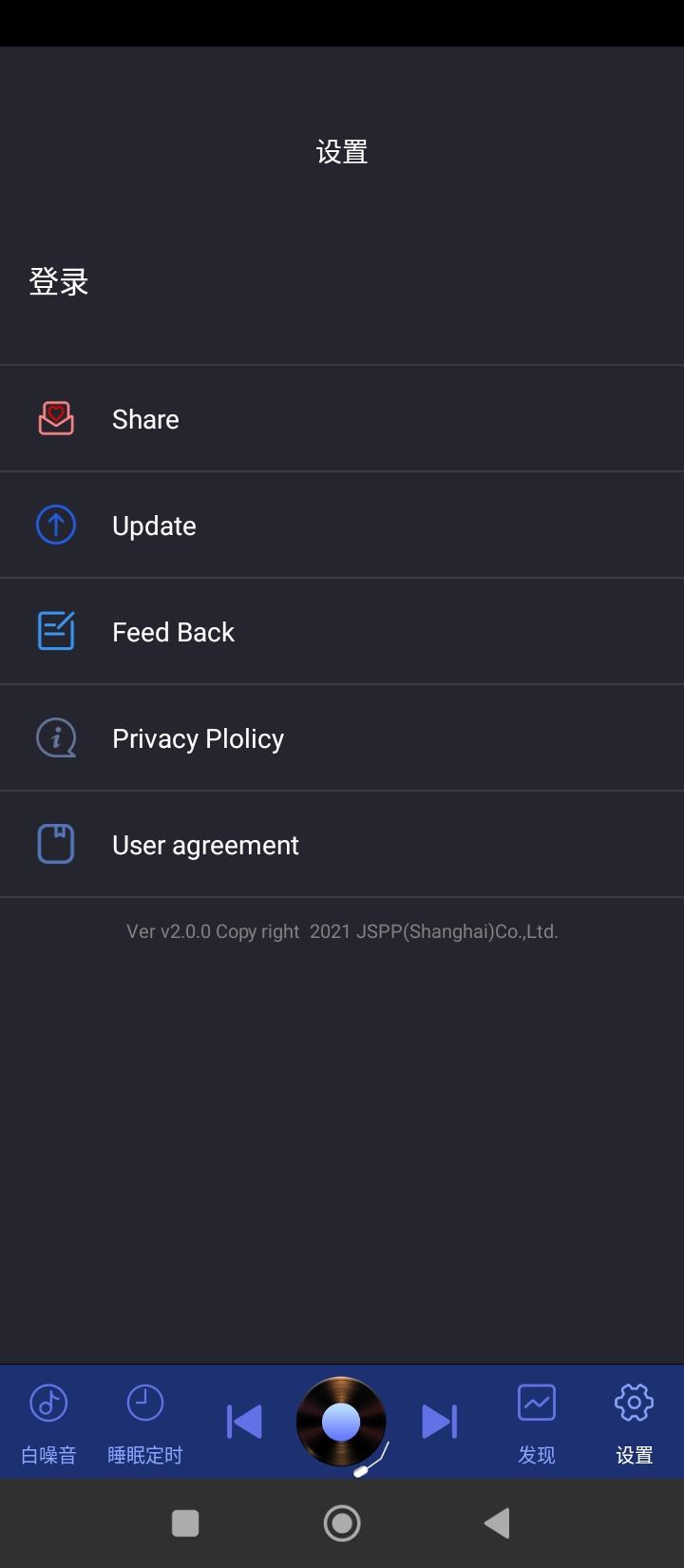The width and height of the screenshot is (684, 1568).
Task: Tap the blue Update arrow icon
Action: click(54, 525)
